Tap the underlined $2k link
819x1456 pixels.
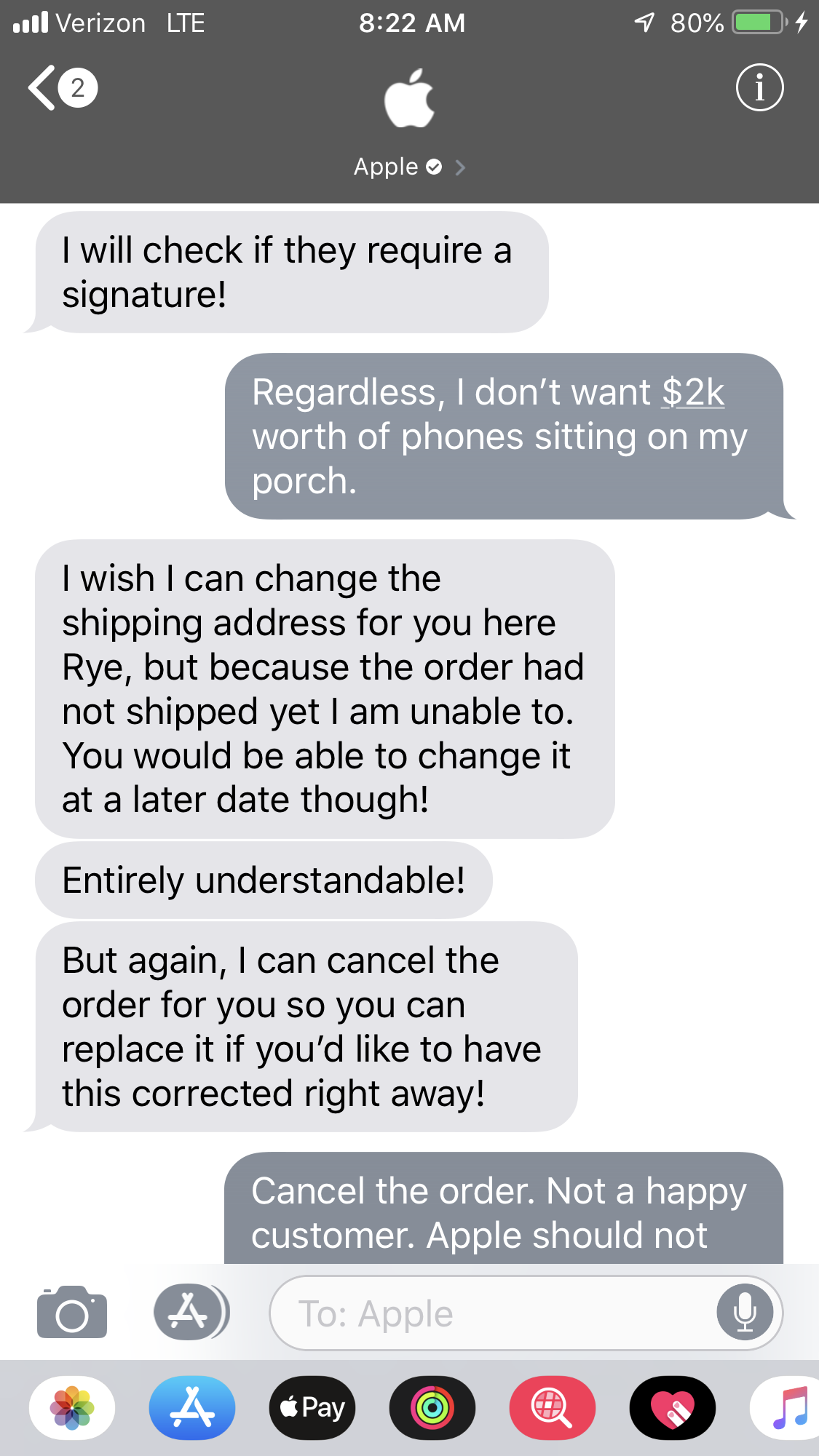coord(692,392)
